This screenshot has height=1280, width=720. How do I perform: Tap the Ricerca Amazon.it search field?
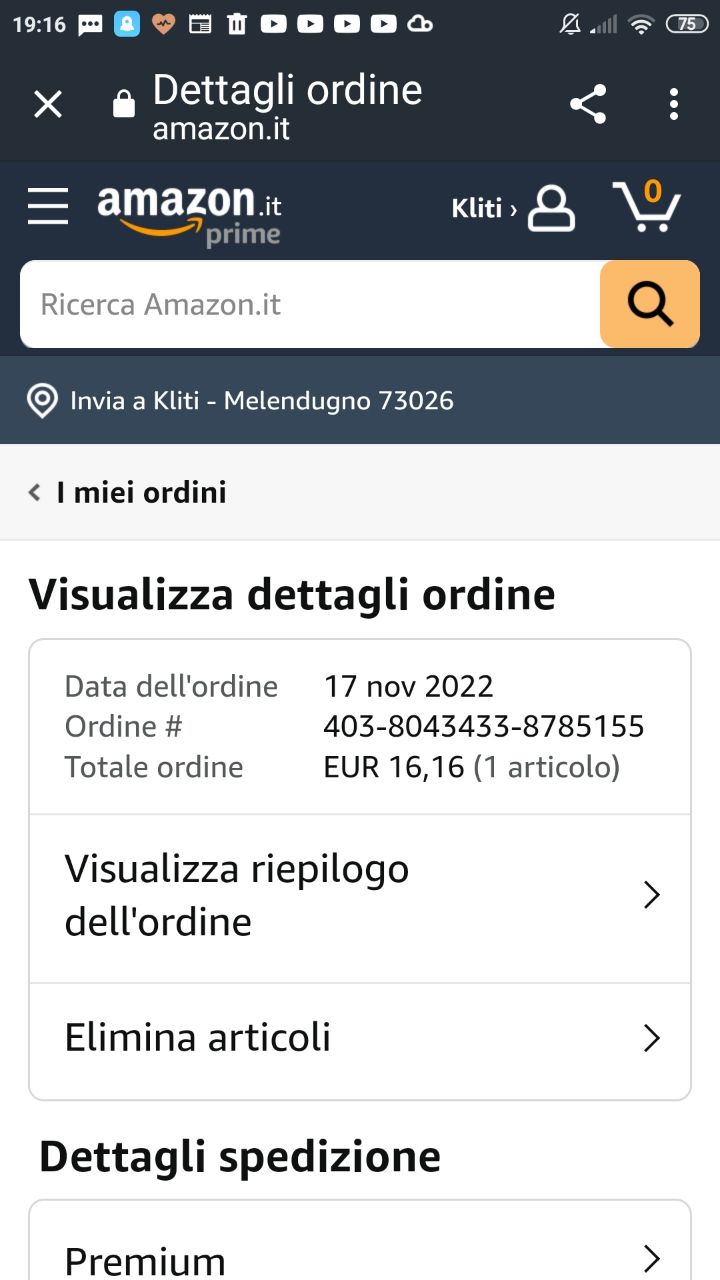[310, 304]
